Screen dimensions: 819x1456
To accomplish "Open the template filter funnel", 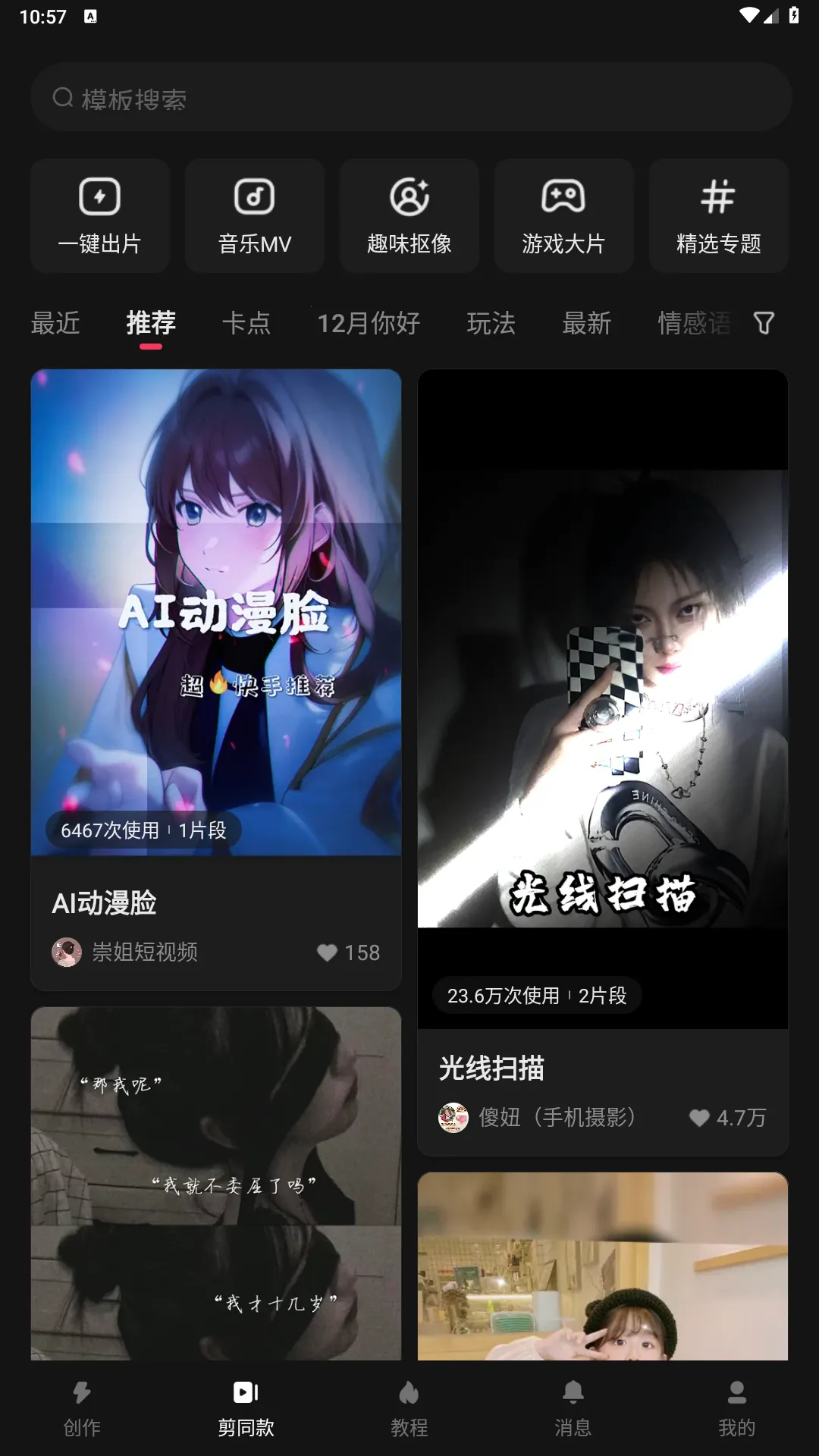I will (x=764, y=322).
